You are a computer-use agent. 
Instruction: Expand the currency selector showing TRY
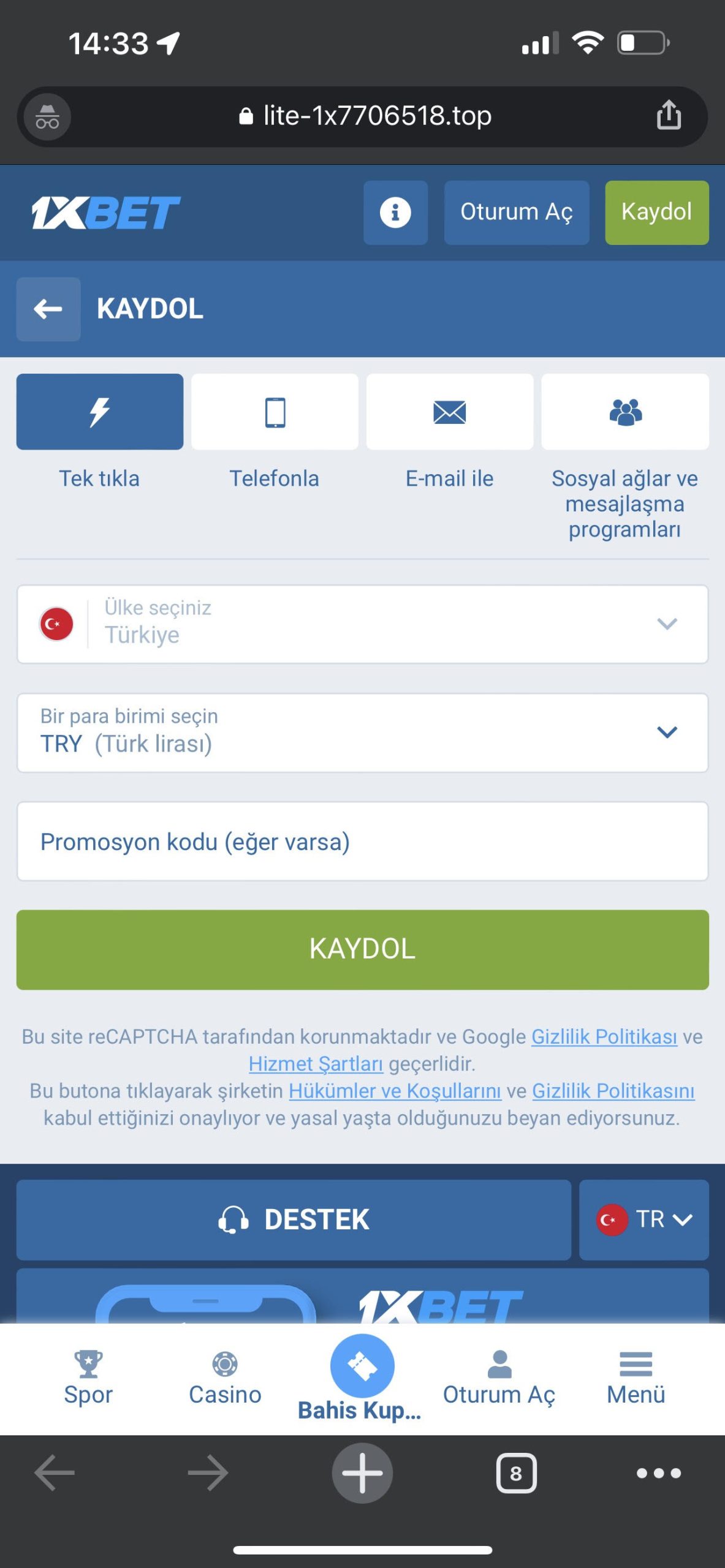pyautogui.click(x=362, y=732)
